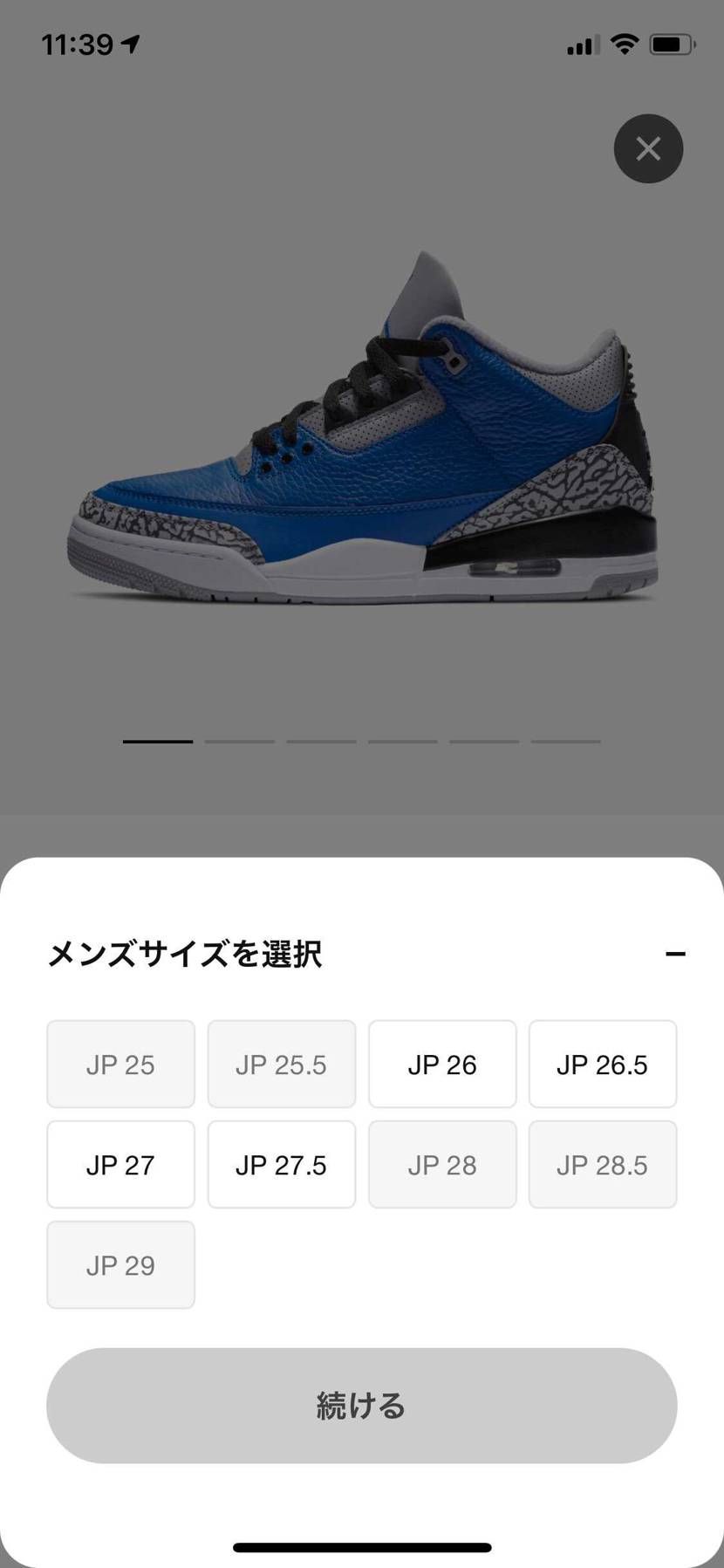Tap the first carousel progress indicator
Screen dimensions: 724x1568
point(158,741)
